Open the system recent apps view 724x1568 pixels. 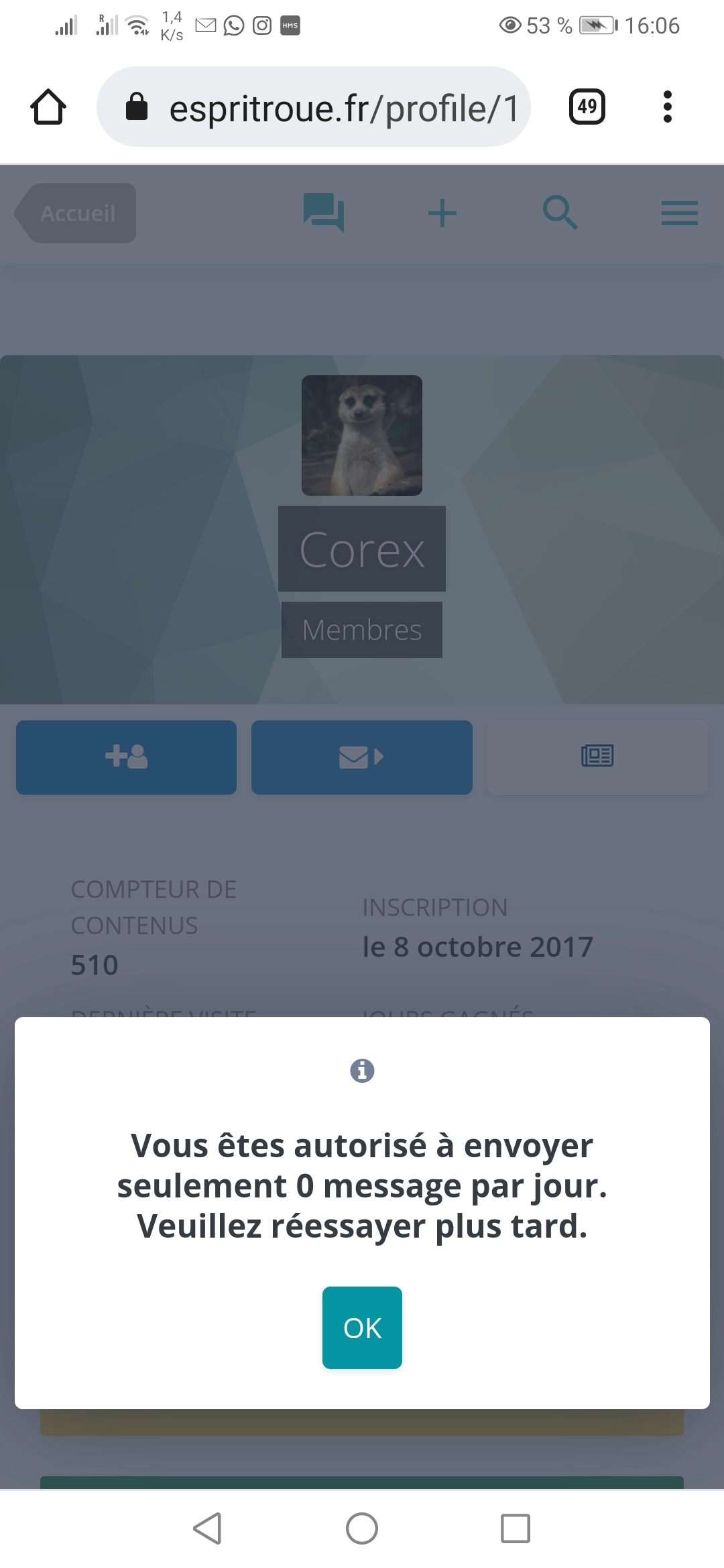[x=516, y=1528]
